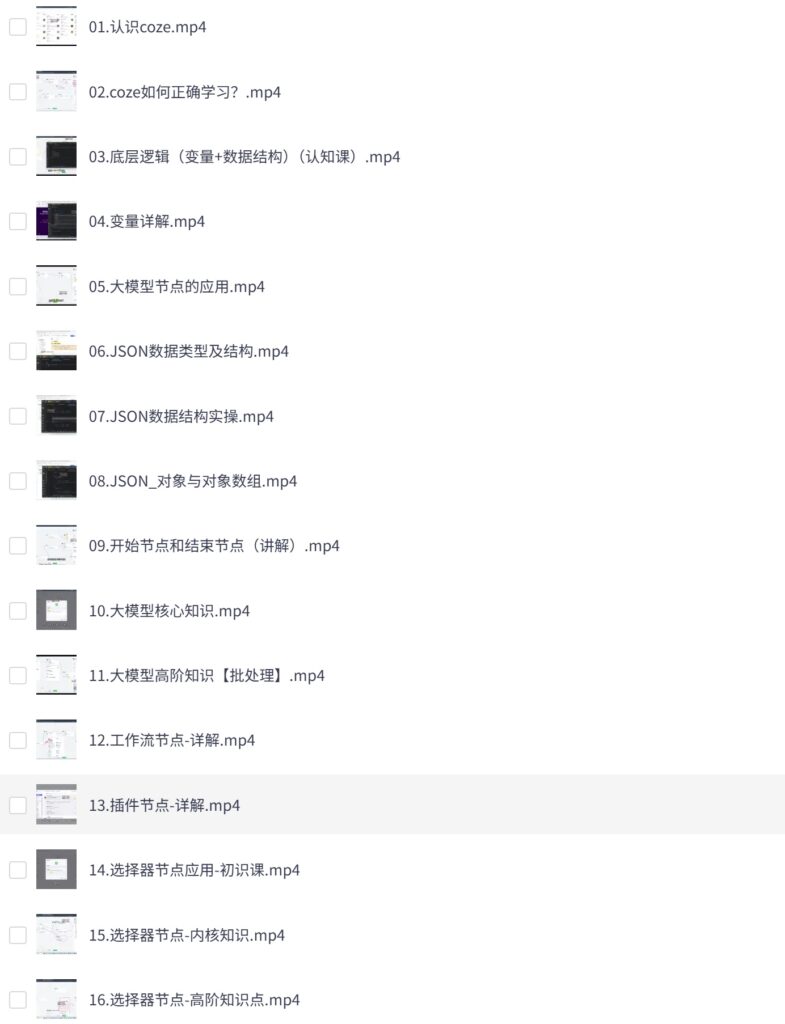Viewport: 785px width, 1024px height.
Task: Check the box for 14.选择器节点应用-初识课.mp4
Action: pyautogui.click(x=18, y=870)
